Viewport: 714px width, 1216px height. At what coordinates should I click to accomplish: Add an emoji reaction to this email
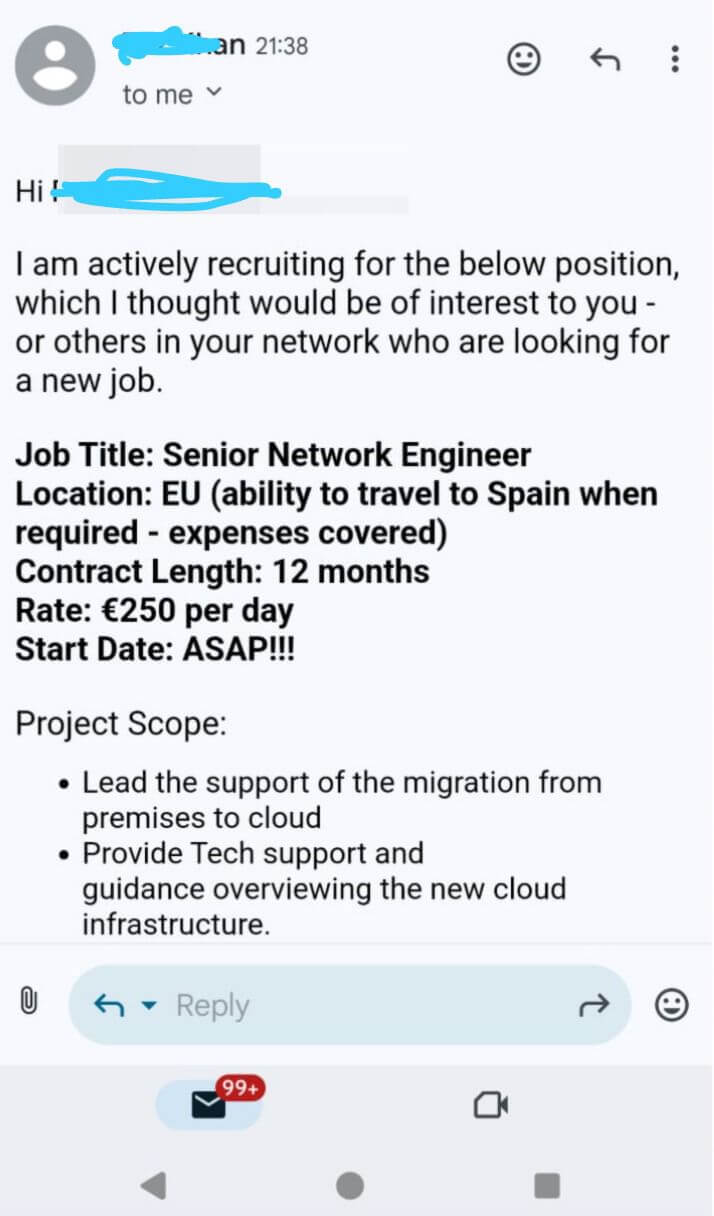(524, 59)
